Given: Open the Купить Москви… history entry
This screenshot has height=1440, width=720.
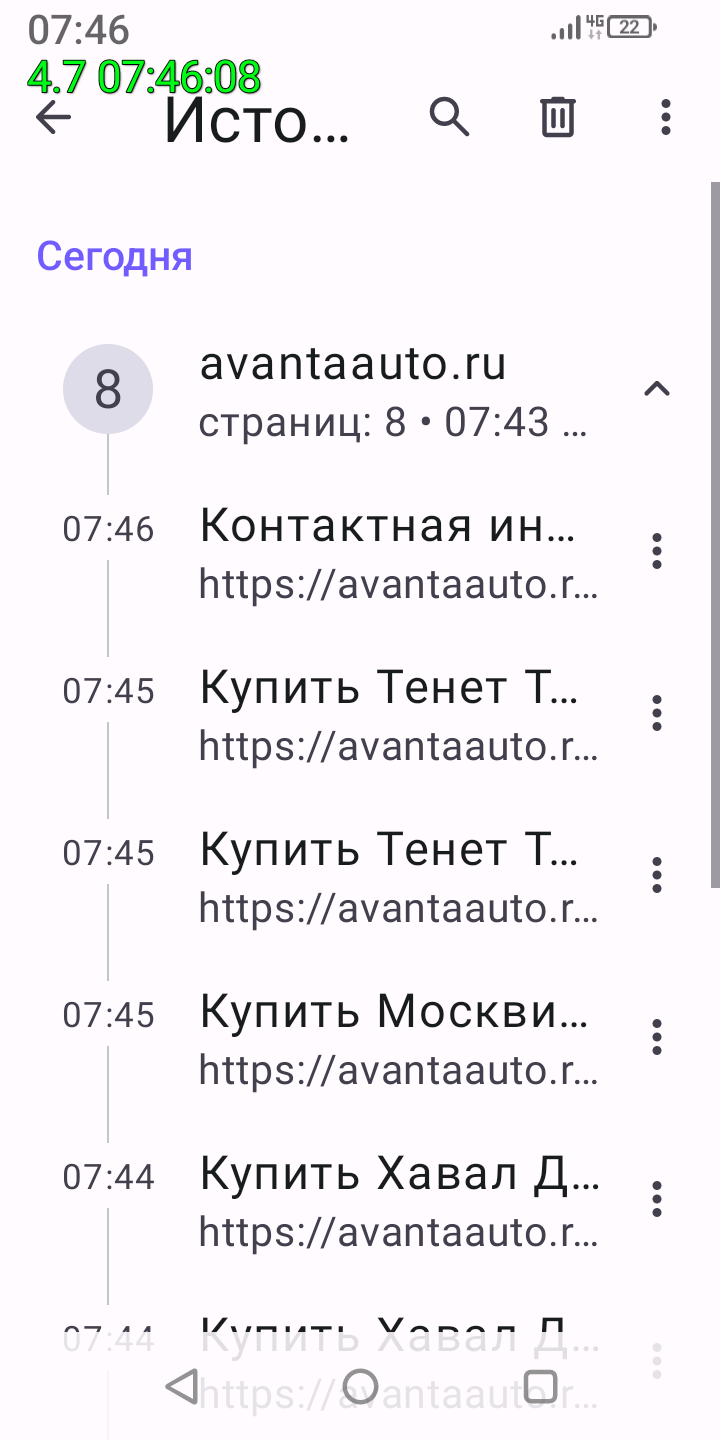Looking at the screenshot, I should click(x=398, y=1038).
